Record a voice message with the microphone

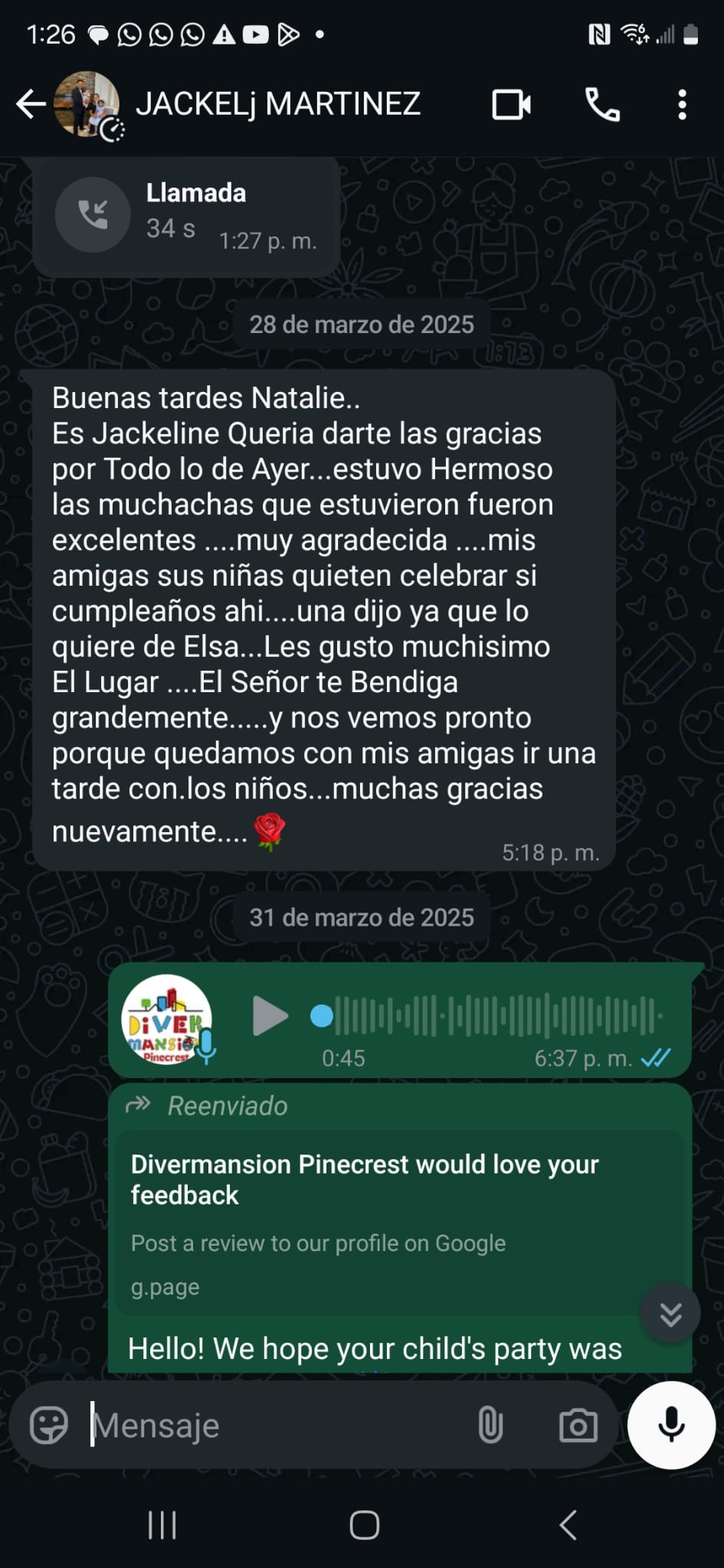point(671,1425)
